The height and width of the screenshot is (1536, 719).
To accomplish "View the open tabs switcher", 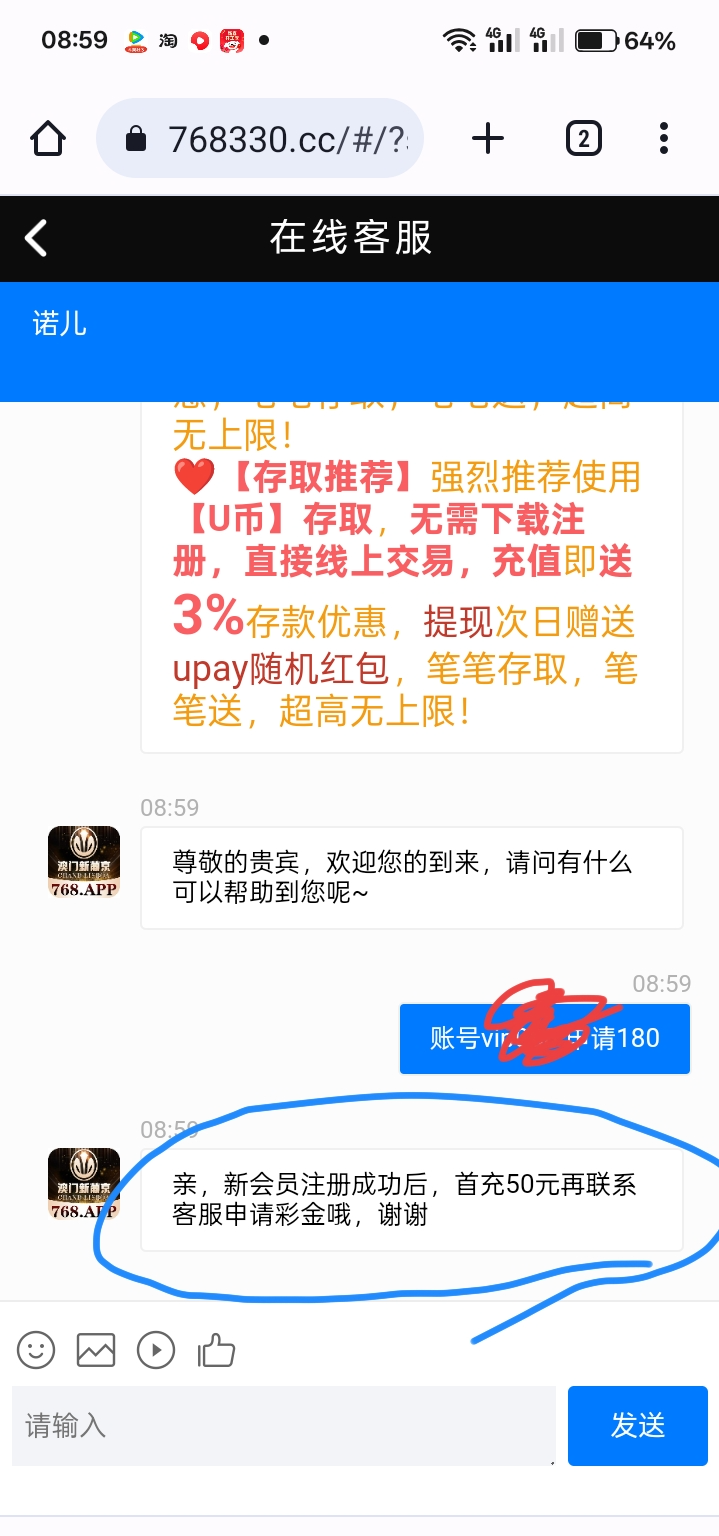I will point(583,139).
